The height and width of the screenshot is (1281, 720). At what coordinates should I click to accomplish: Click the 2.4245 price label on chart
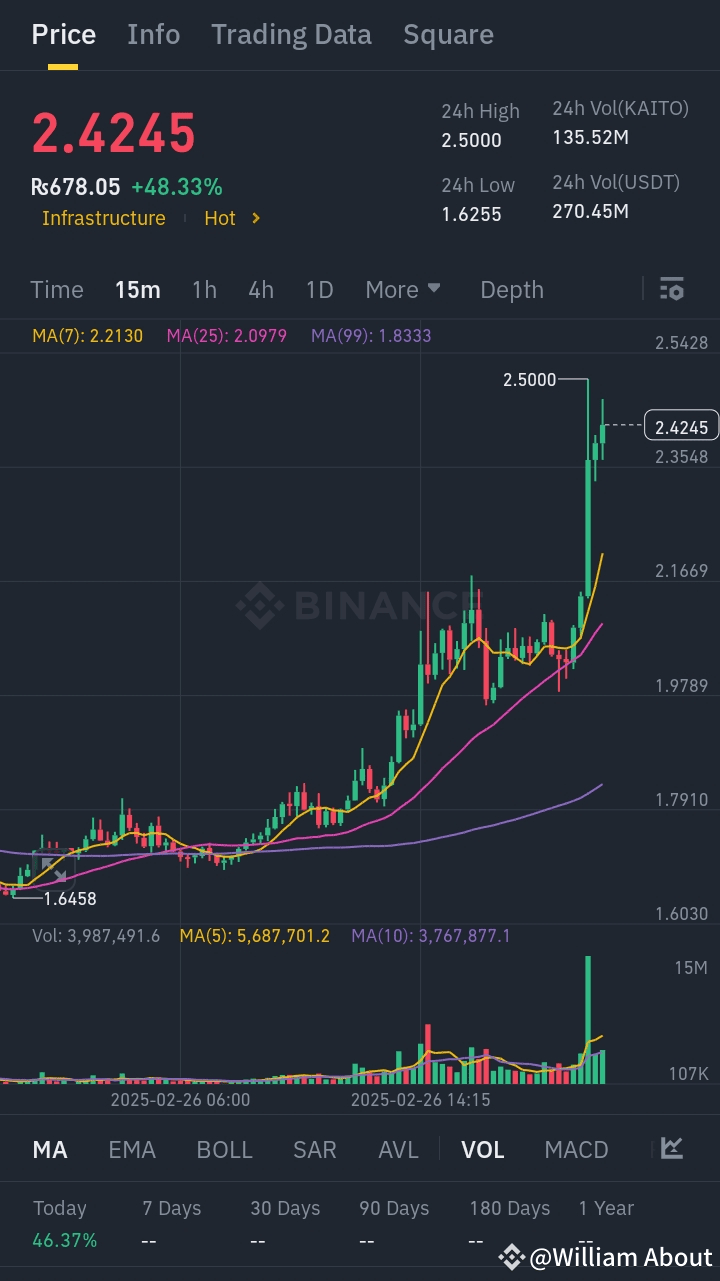click(x=681, y=426)
